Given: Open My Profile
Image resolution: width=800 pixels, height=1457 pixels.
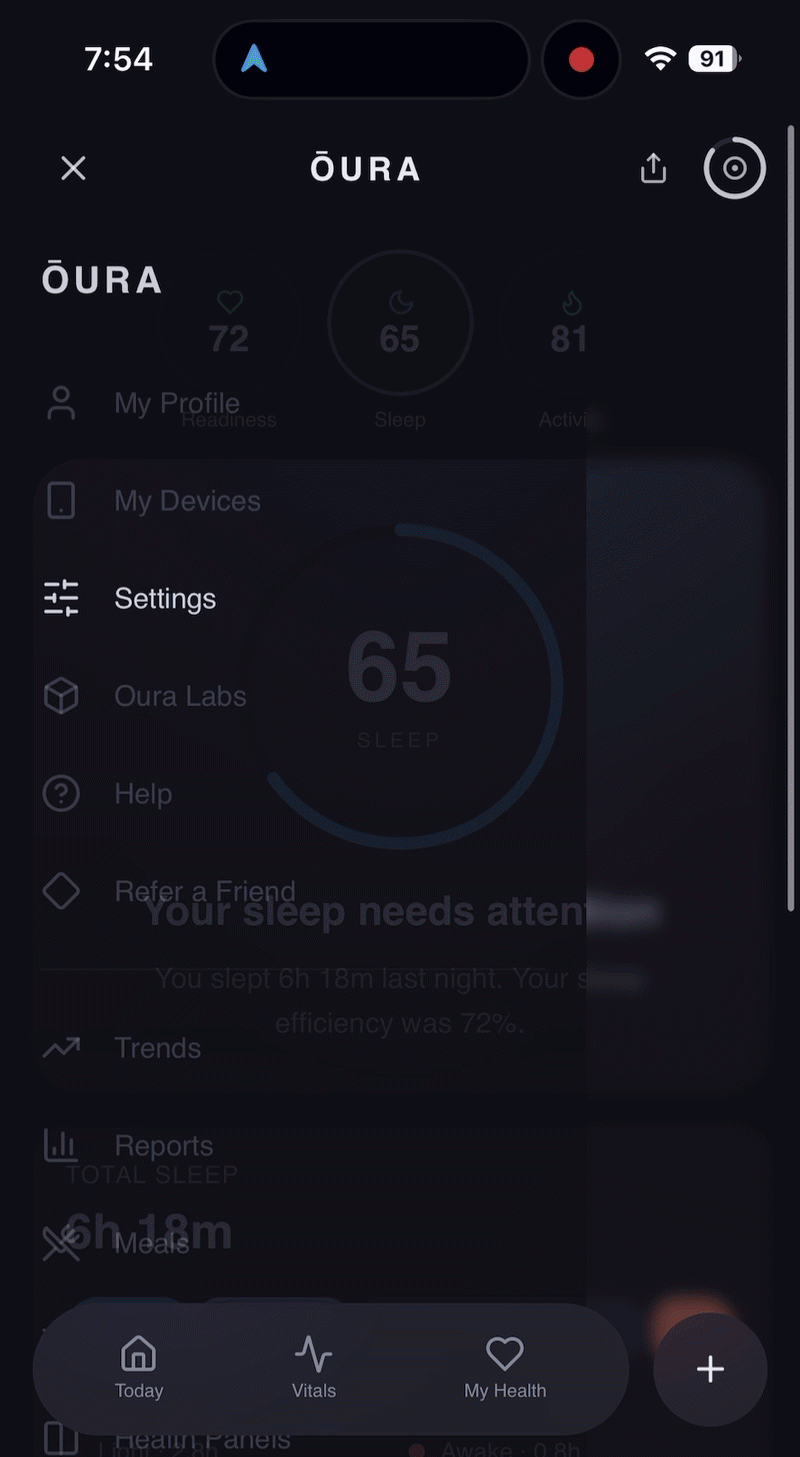Looking at the screenshot, I should pos(176,403).
